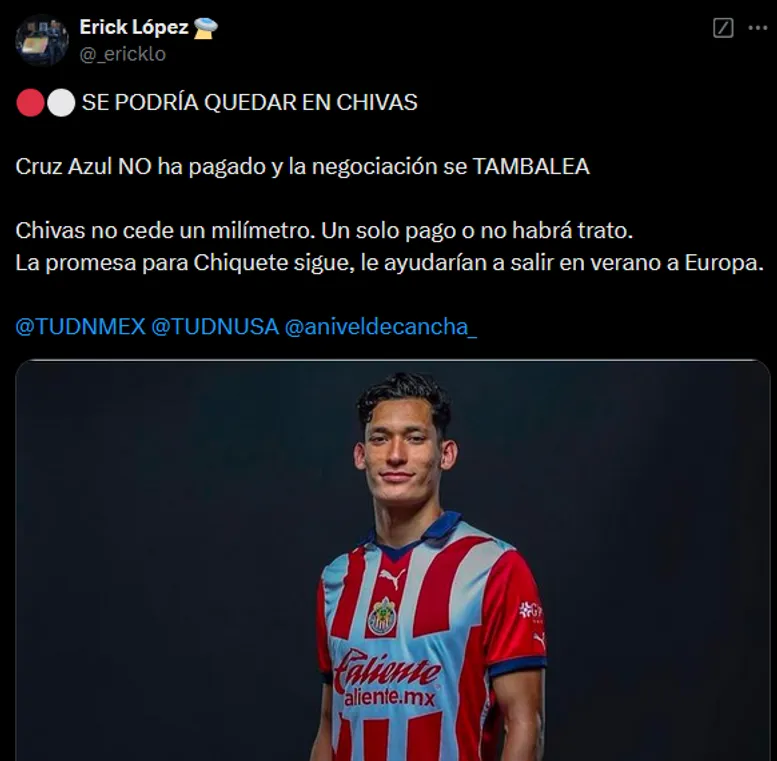Open the Erick López display name
Viewport: 777px width, 761px height.
point(134,28)
